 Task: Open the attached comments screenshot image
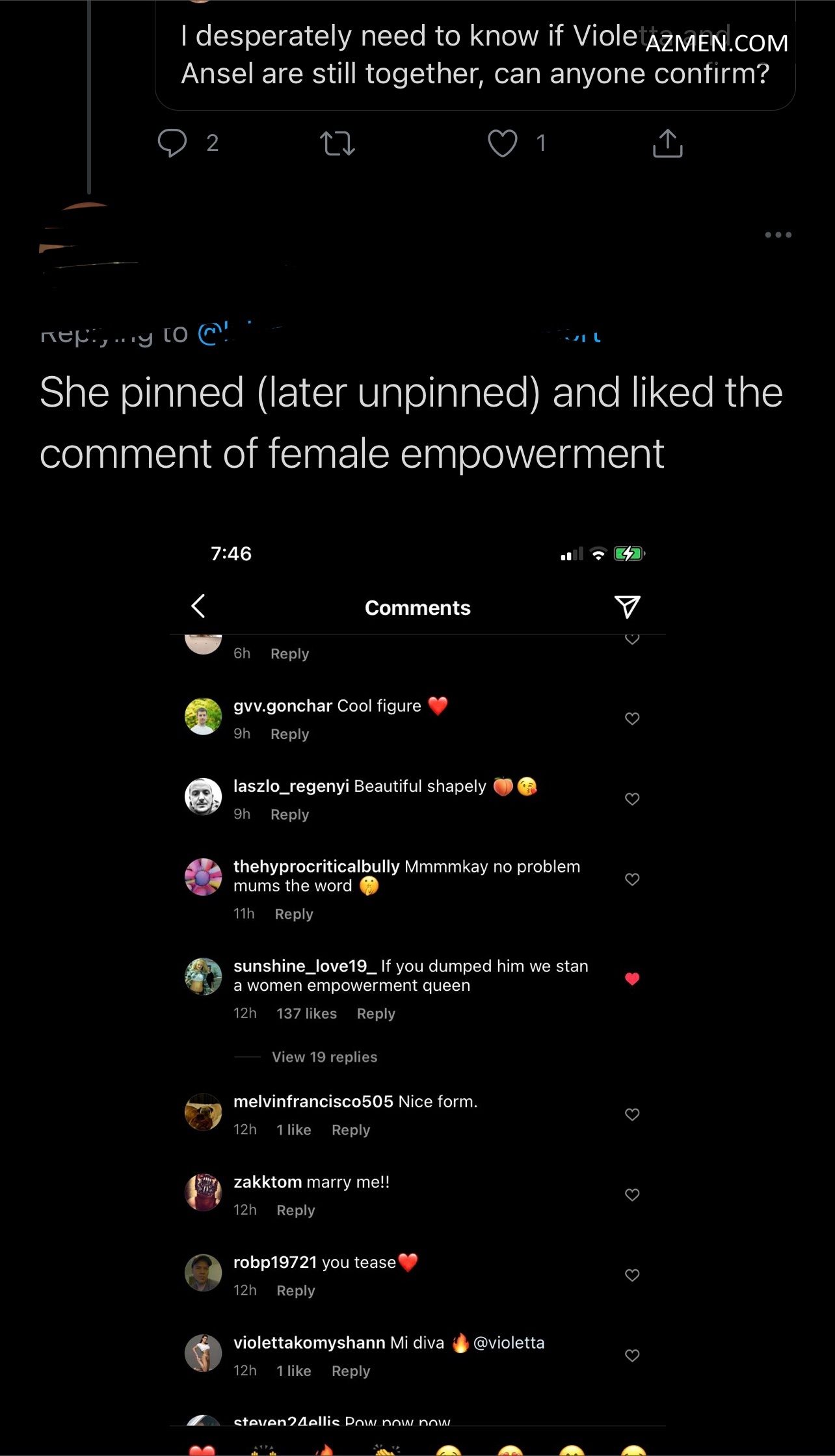[417, 976]
